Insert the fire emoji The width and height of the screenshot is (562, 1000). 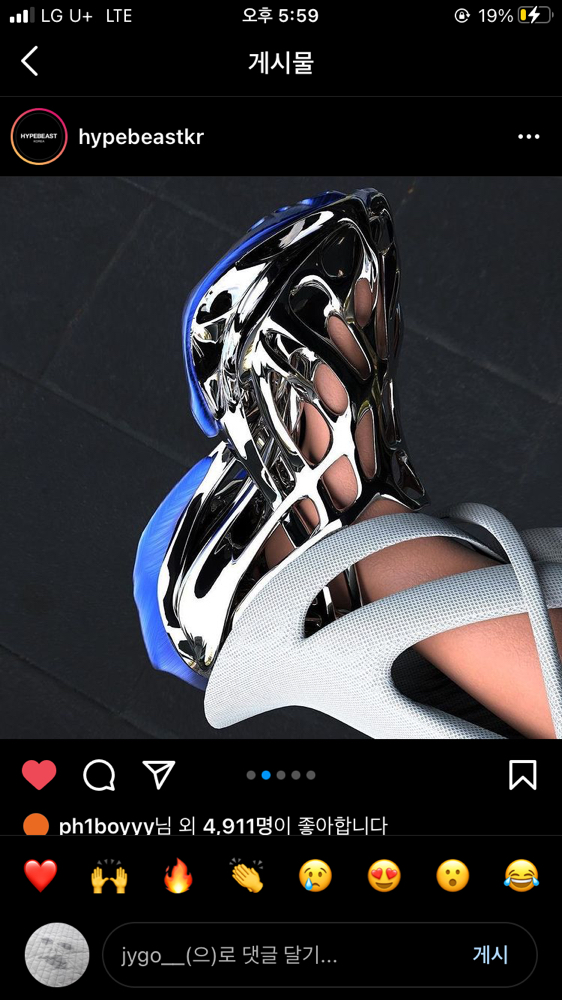click(178, 876)
